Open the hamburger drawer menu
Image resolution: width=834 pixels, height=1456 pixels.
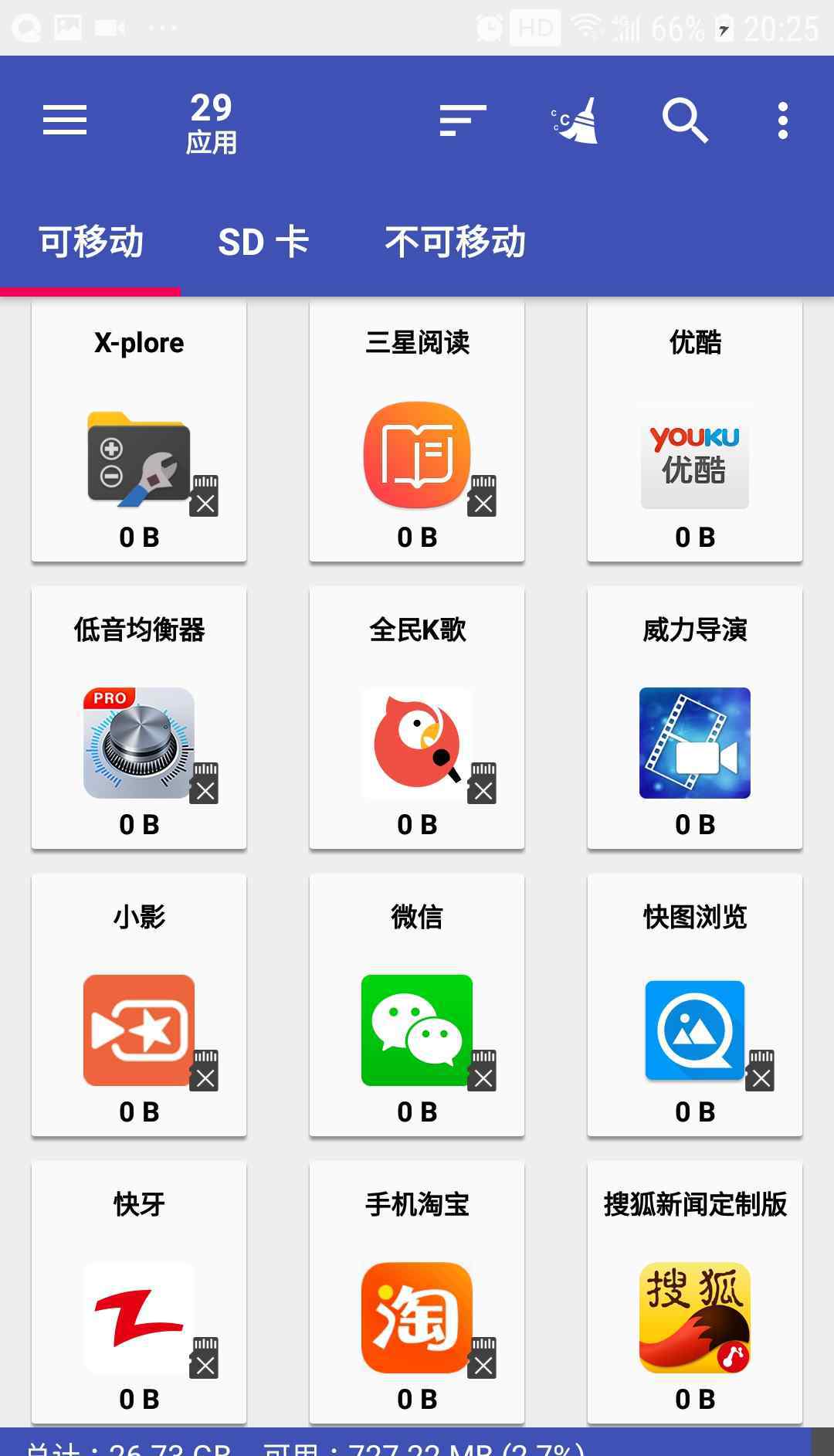tap(65, 120)
